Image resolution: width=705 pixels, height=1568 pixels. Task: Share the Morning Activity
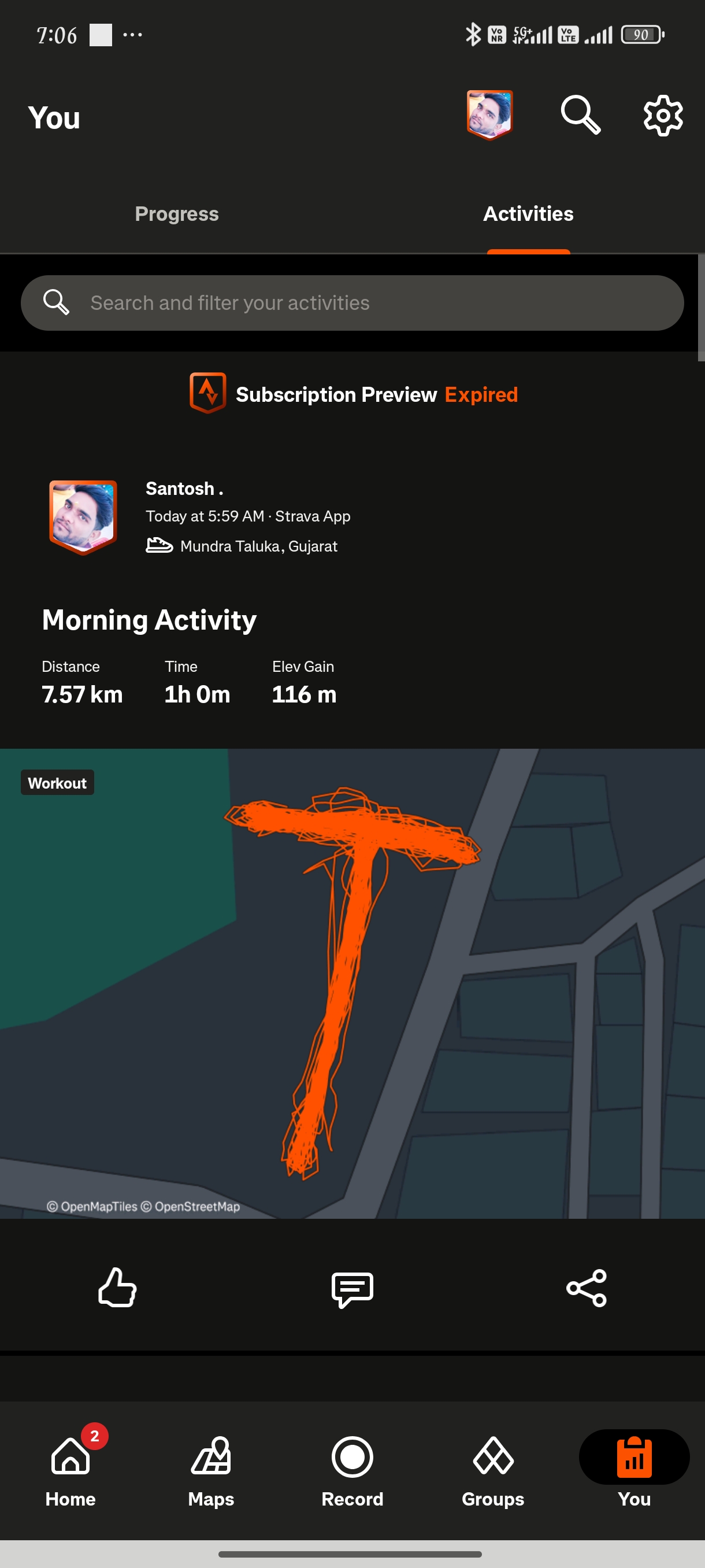(587, 1288)
